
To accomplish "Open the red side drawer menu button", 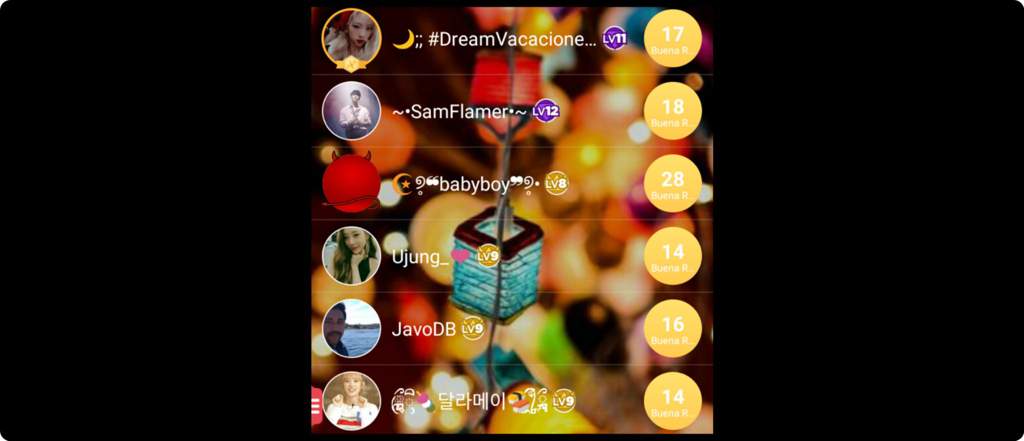I will 316,406.
